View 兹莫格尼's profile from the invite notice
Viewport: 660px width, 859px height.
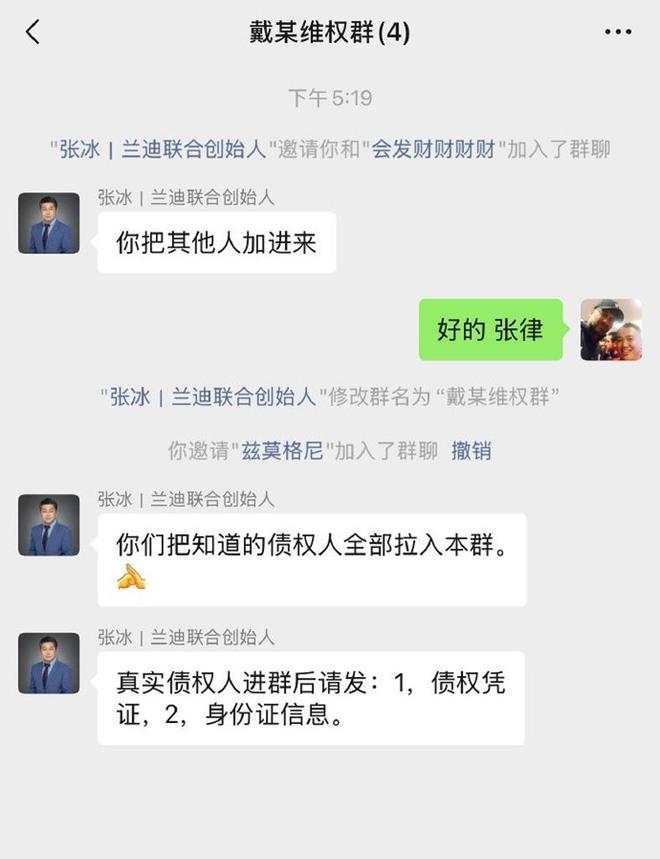[282, 451]
